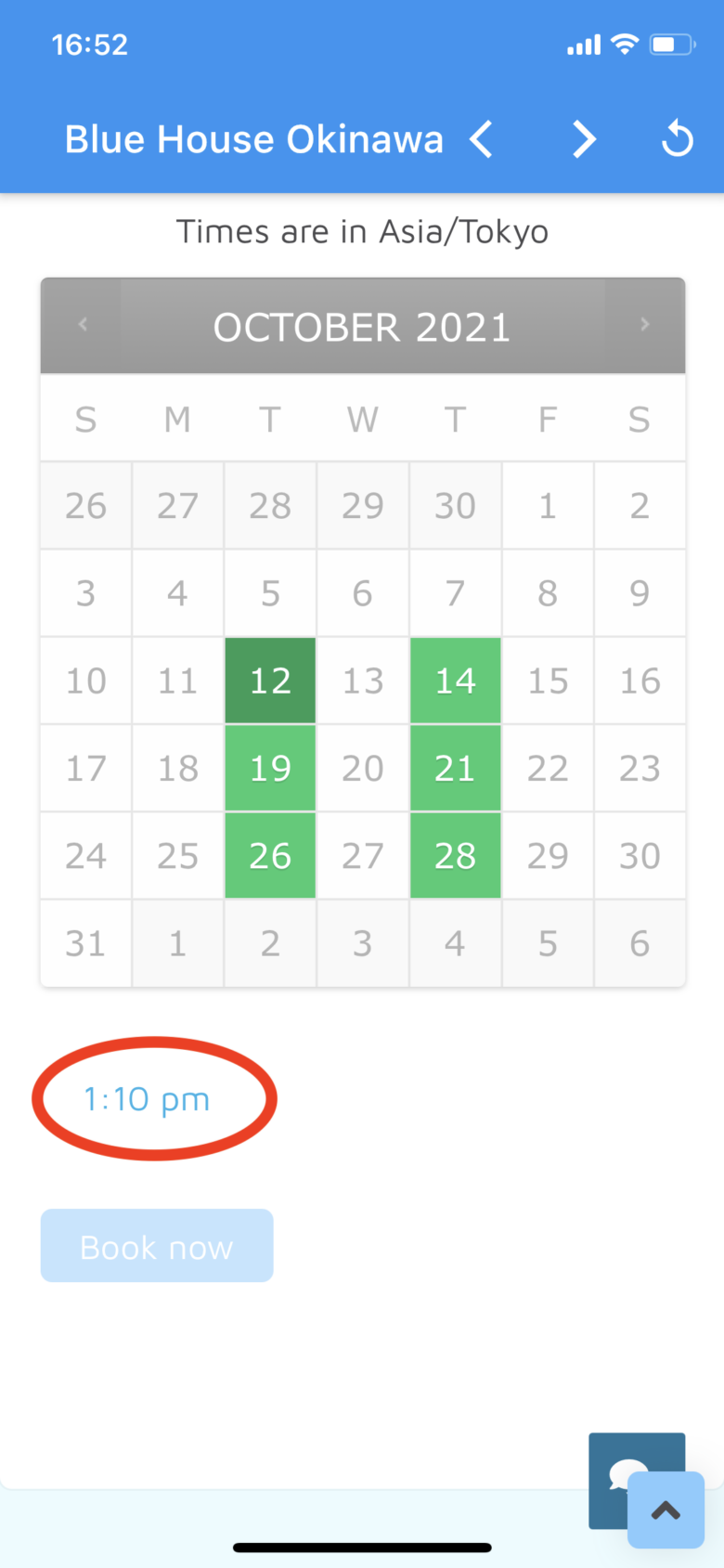Go forward with the right chevron
724x1568 pixels.
584,139
